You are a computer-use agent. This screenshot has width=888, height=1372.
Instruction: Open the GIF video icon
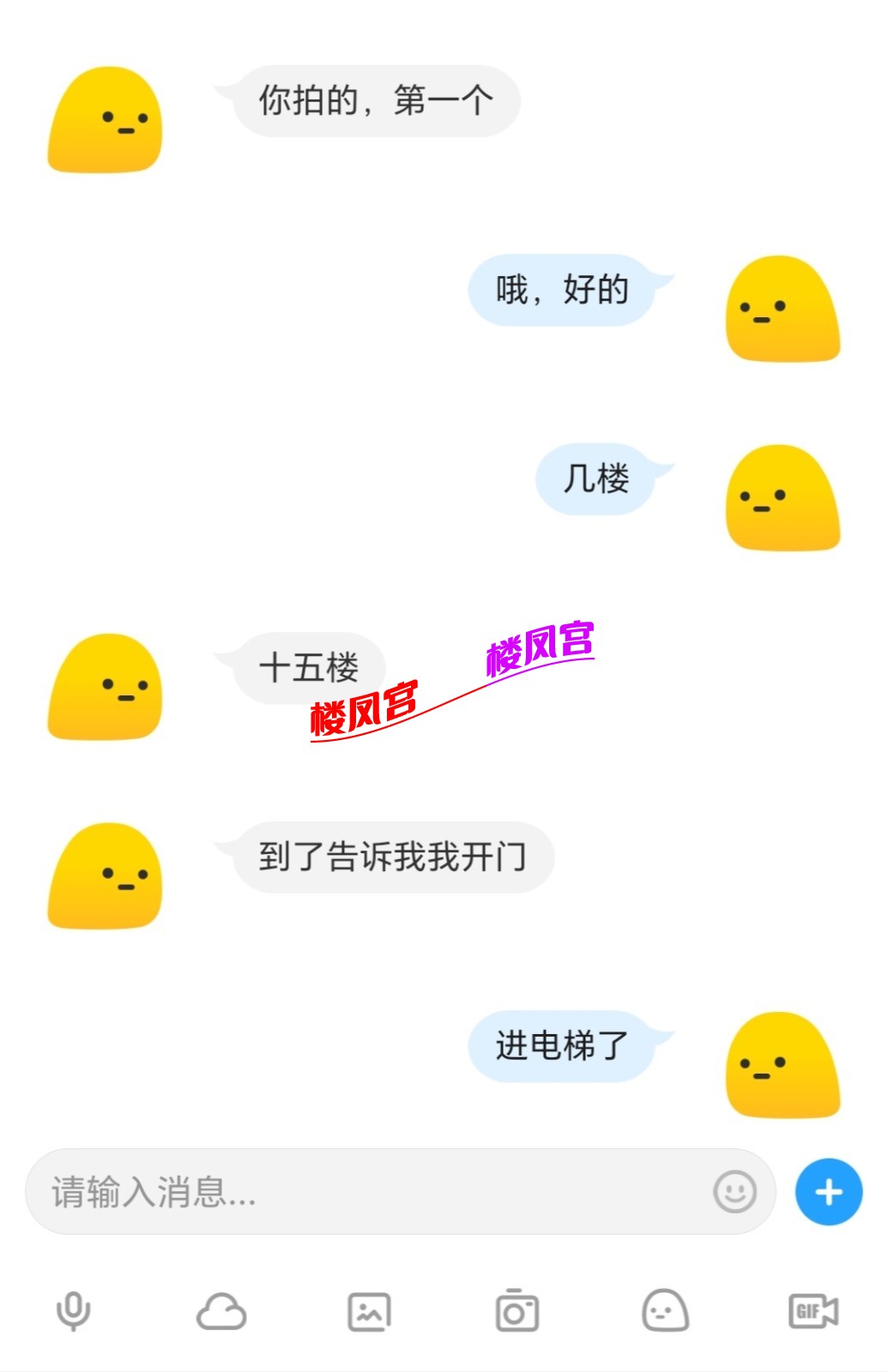click(x=812, y=1311)
